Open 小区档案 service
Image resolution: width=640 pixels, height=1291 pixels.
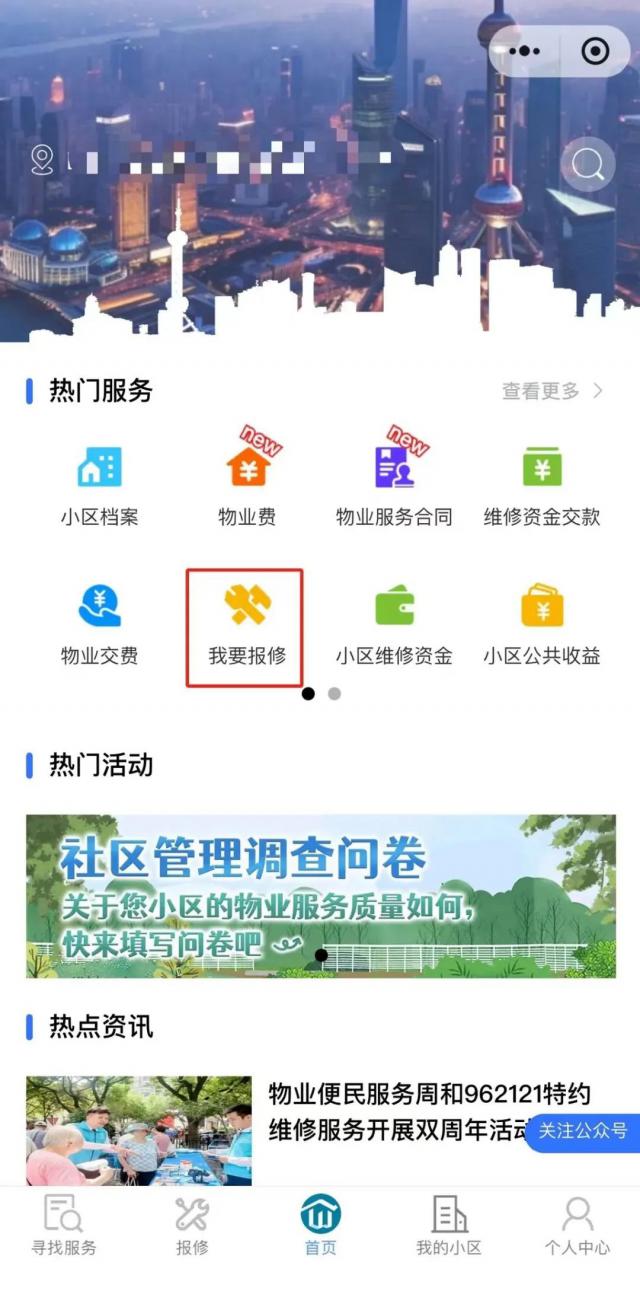tap(99, 486)
